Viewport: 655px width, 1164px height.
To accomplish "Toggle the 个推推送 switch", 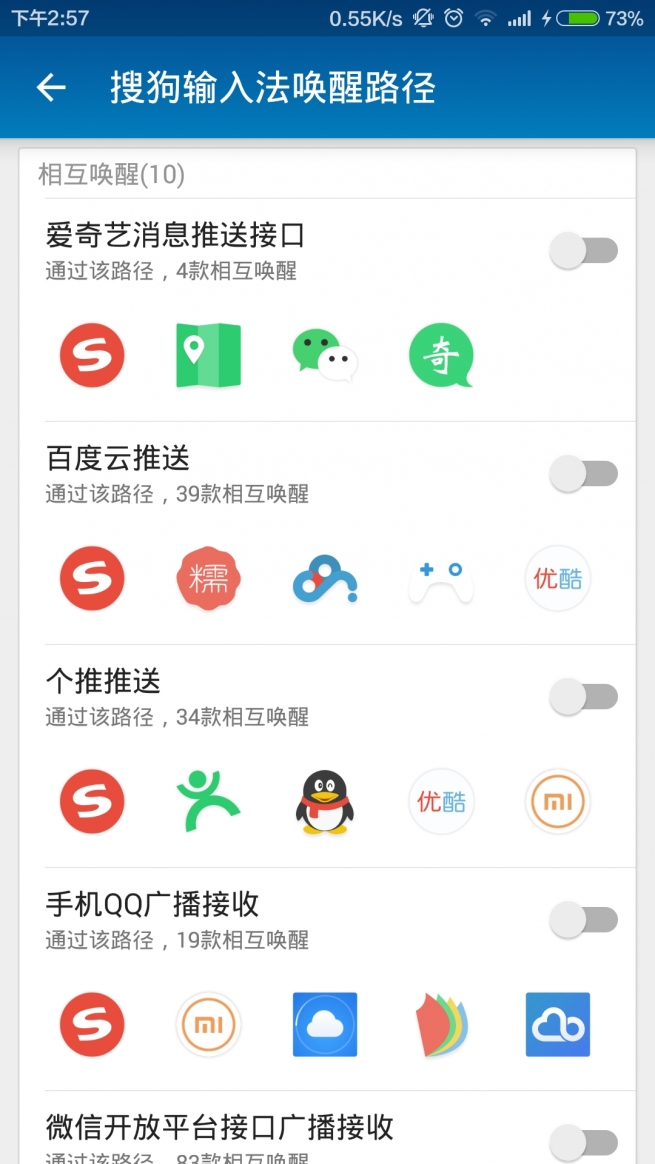I will click(x=584, y=697).
